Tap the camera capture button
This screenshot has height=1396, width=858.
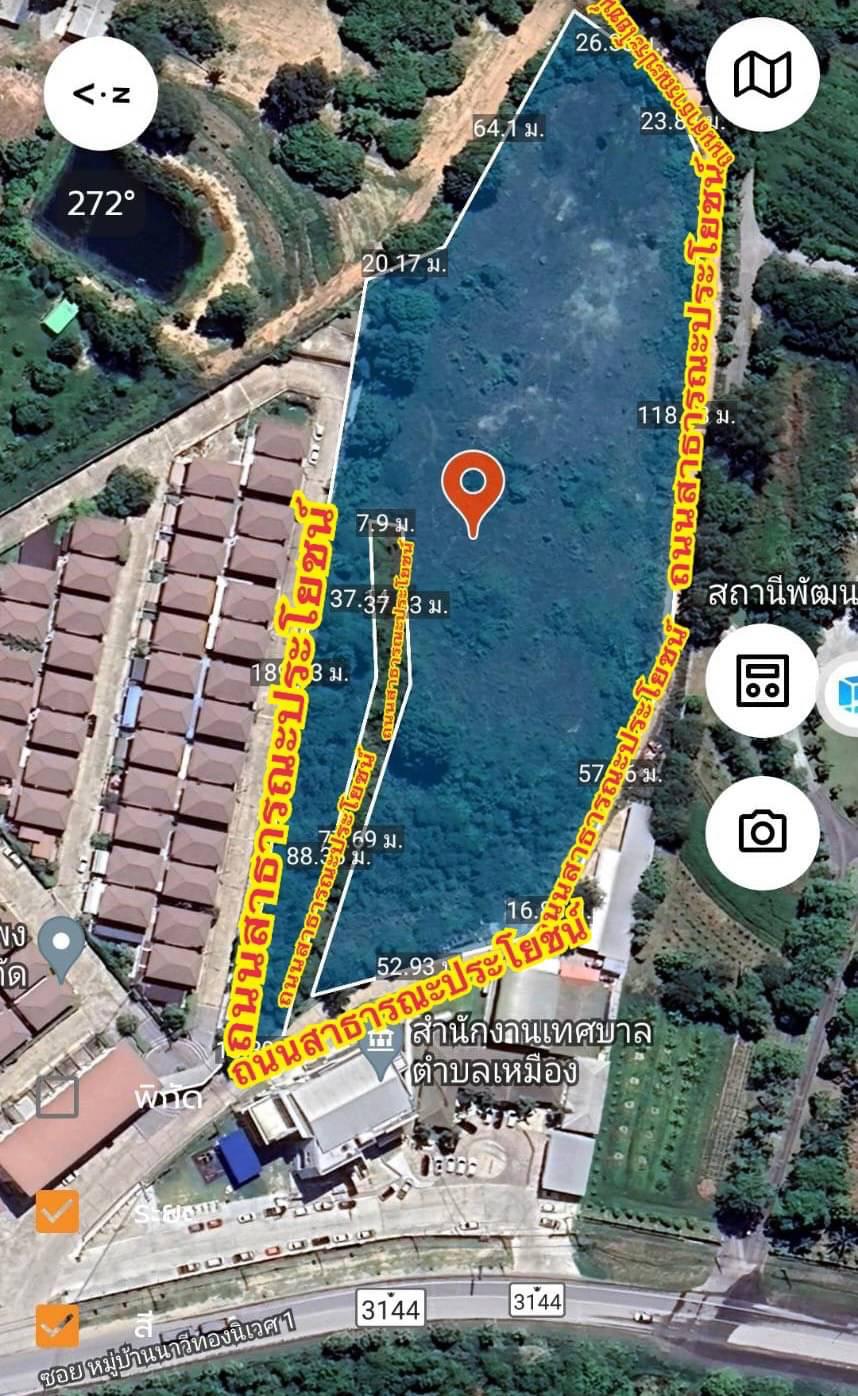pos(763,832)
